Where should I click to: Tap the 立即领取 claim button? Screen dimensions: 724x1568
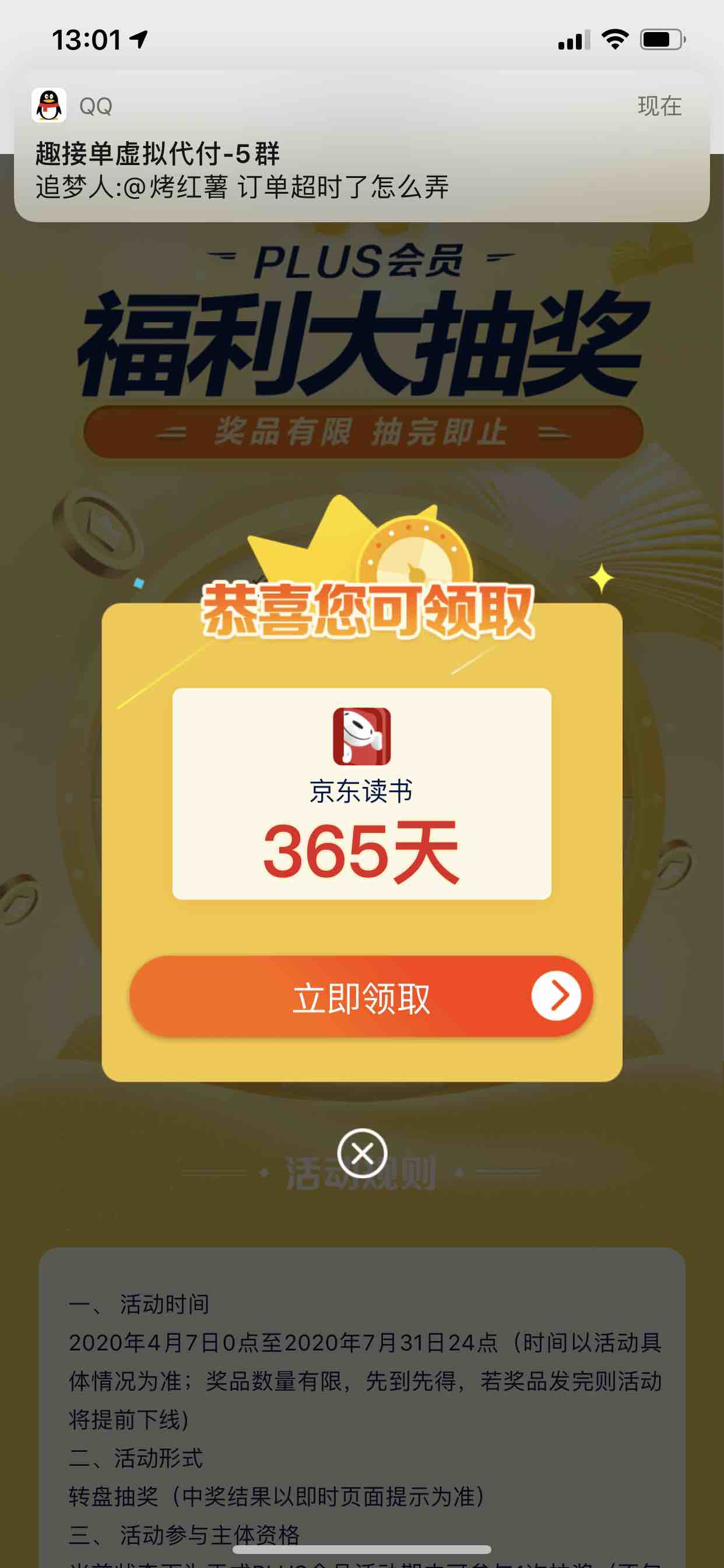coord(361,996)
